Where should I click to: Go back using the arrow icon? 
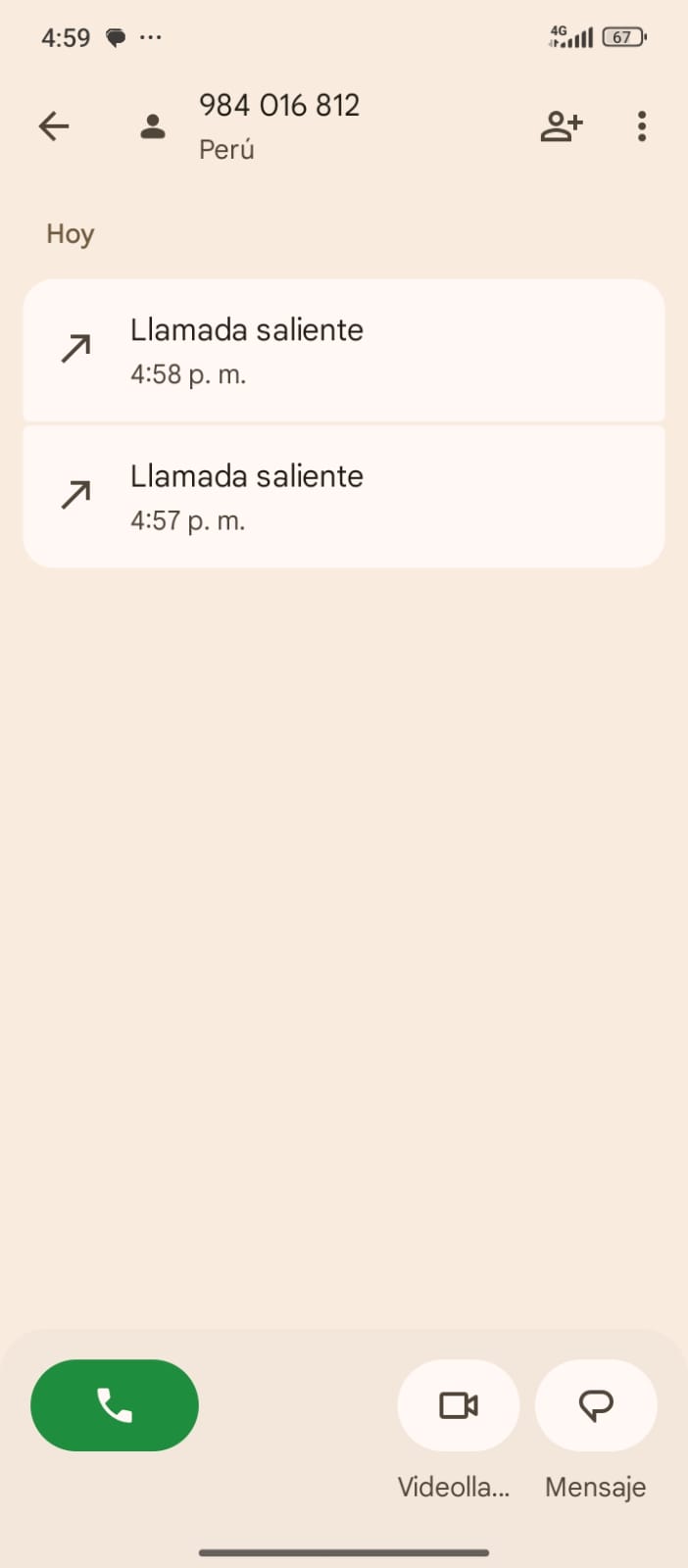coord(54,126)
